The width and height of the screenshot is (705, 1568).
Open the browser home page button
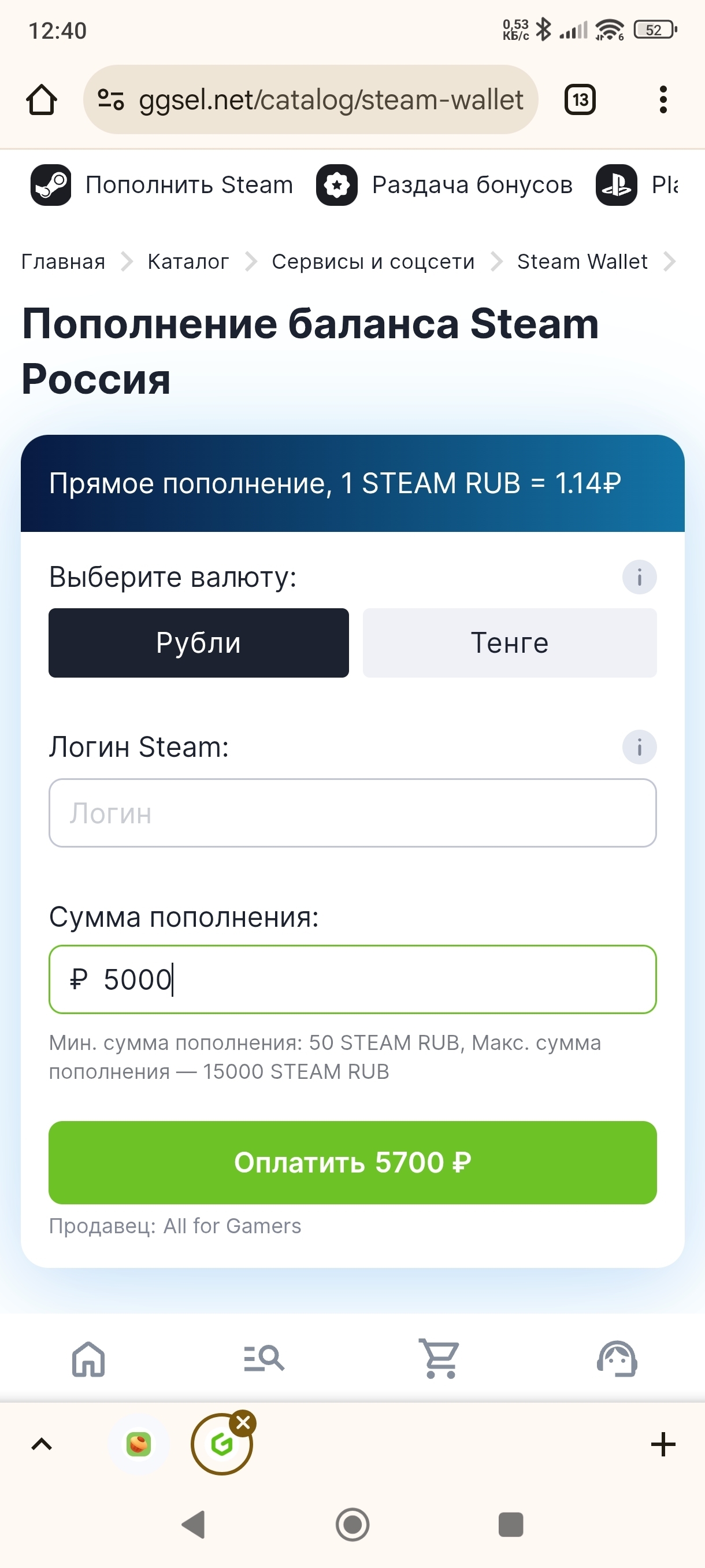(42, 100)
